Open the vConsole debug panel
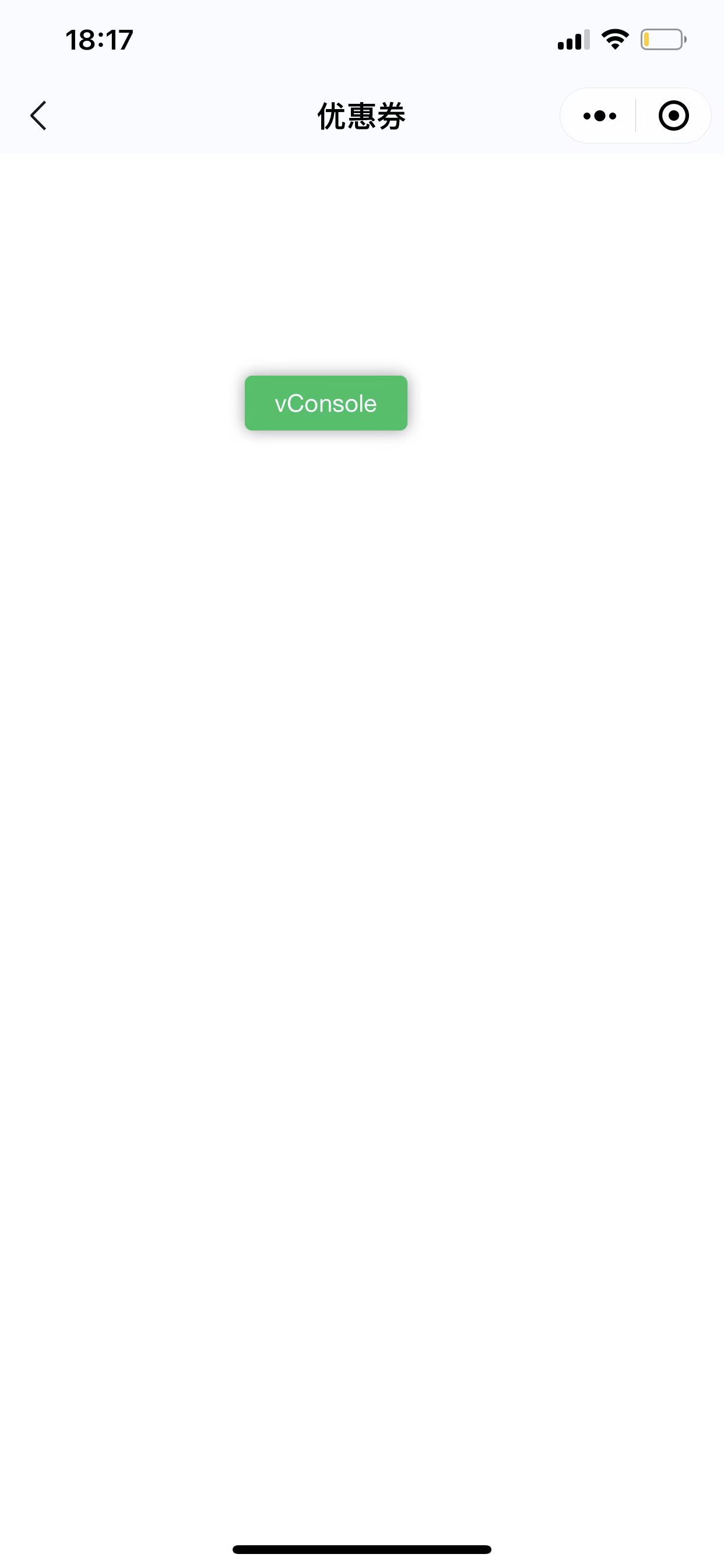This screenshot has height=1568, width=724. 326,403
